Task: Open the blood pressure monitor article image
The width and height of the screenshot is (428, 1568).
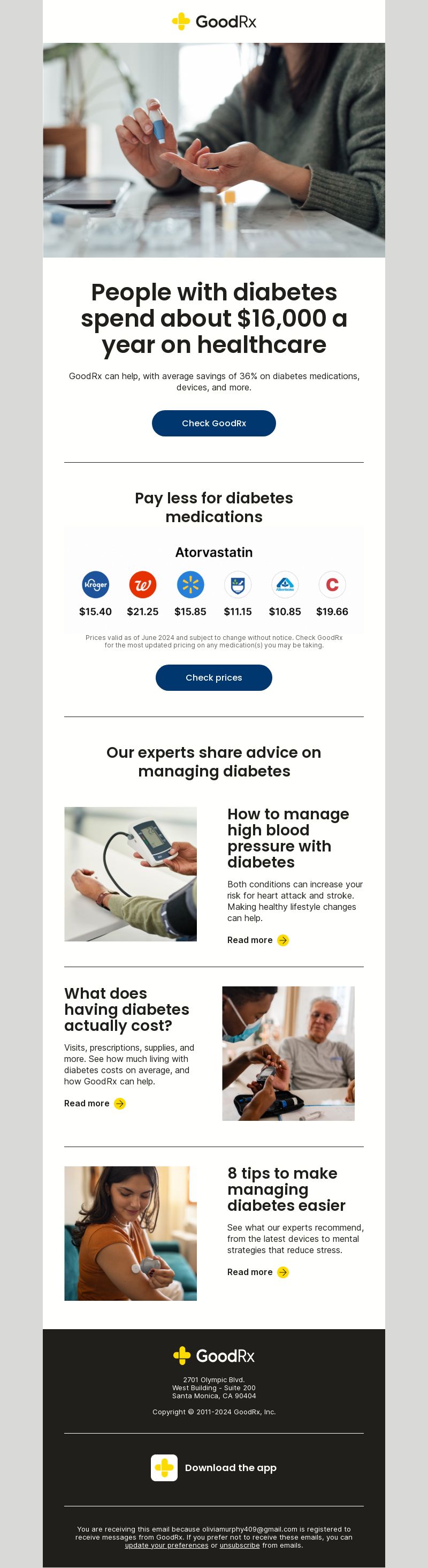Action: (130, 873)
